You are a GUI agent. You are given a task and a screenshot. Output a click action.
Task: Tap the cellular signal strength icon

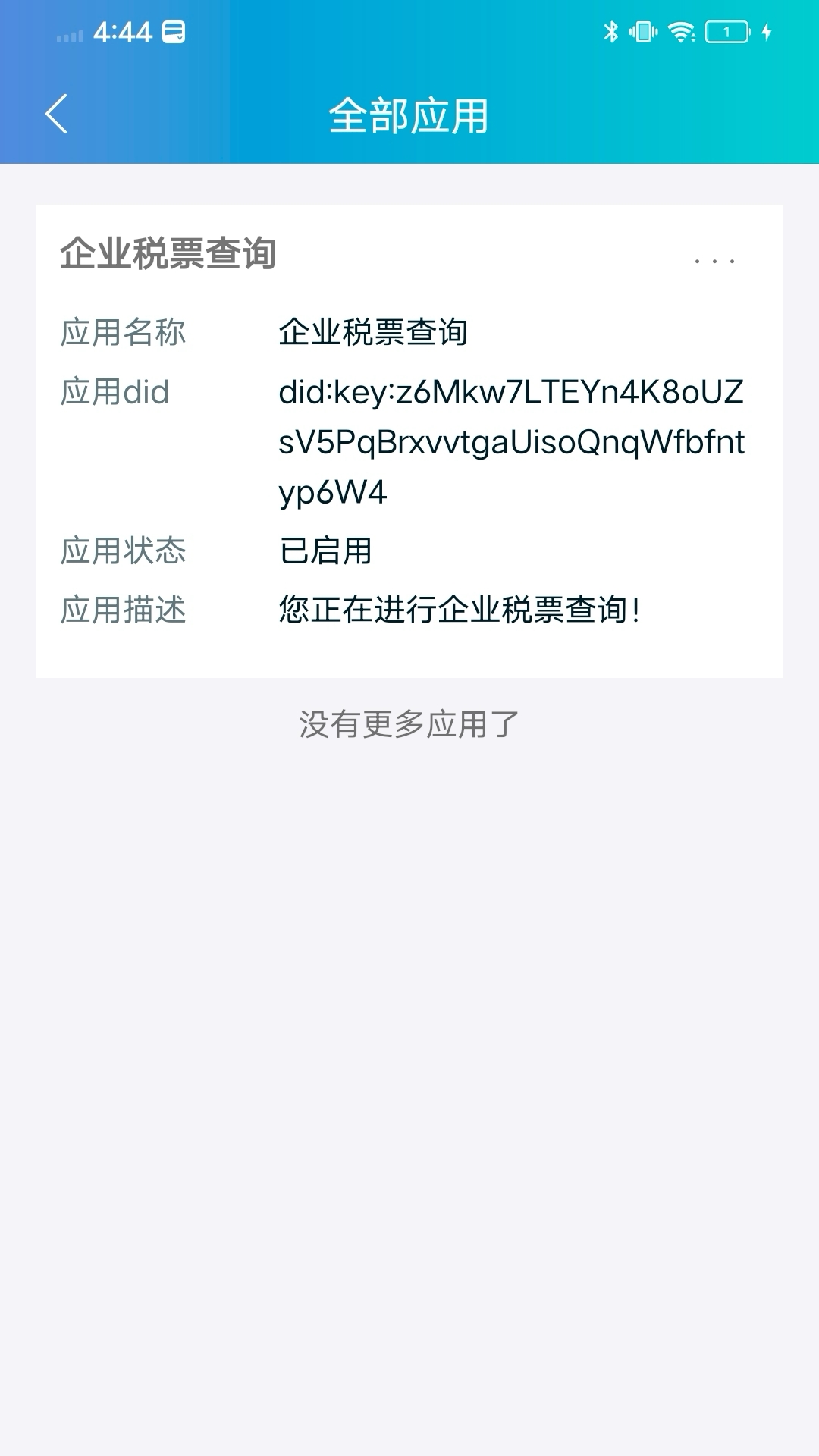click(x=68, y=33)
